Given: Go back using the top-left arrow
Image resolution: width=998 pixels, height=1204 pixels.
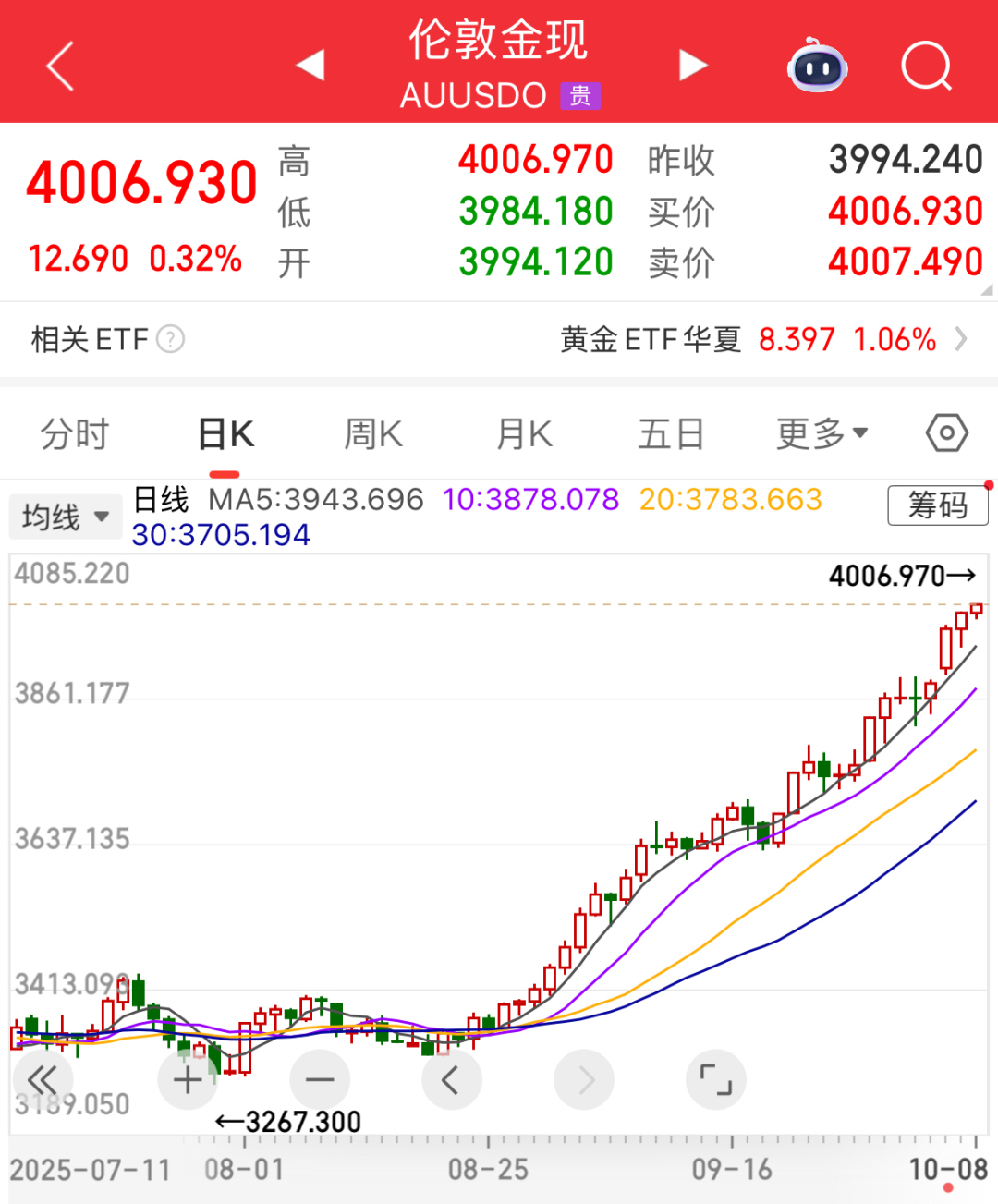Looking at the screenshot, I should tap(60, 67).
